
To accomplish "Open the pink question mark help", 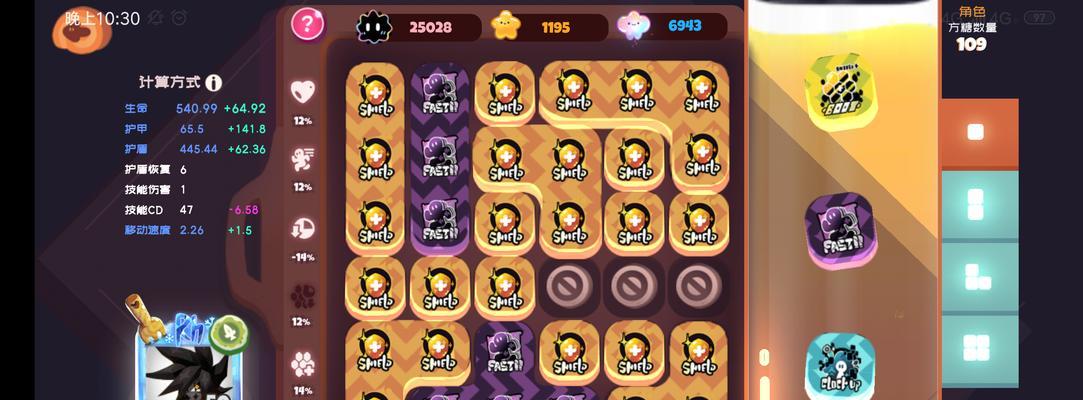I will point(308,23).
